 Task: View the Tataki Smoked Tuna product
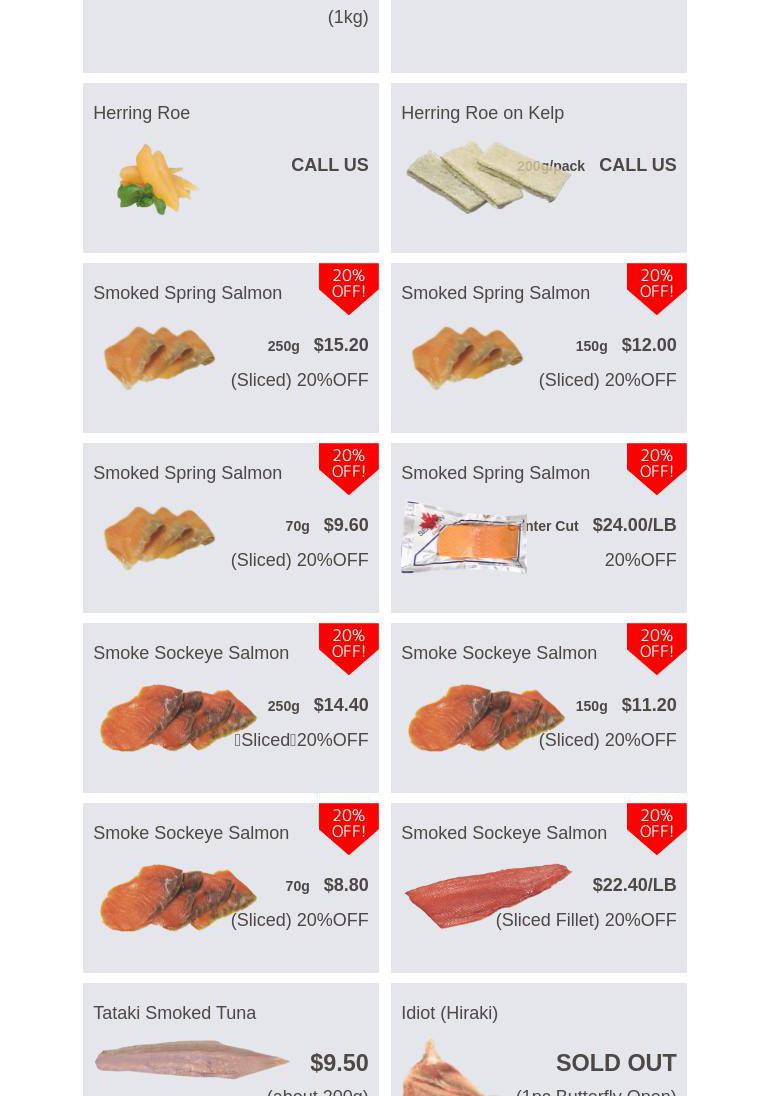230,1045
